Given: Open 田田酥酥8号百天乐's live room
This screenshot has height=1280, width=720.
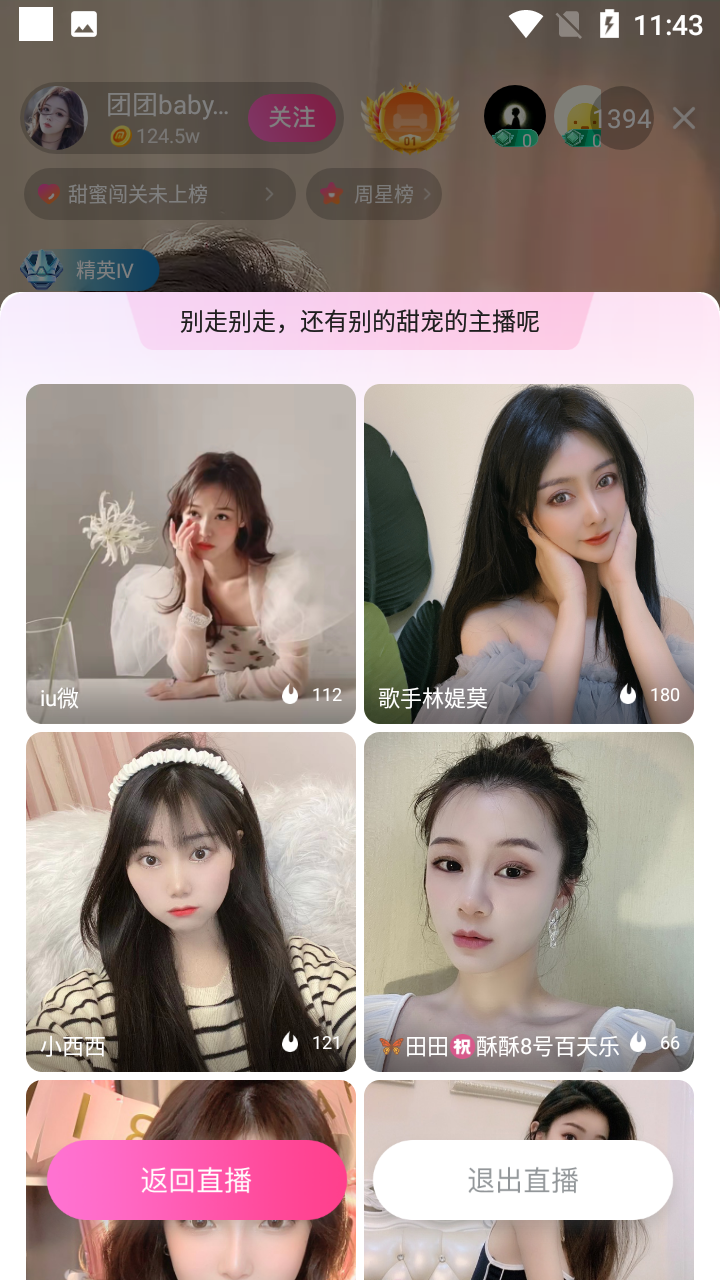Looking at the screenshot, I should click(x=529, y=902).
